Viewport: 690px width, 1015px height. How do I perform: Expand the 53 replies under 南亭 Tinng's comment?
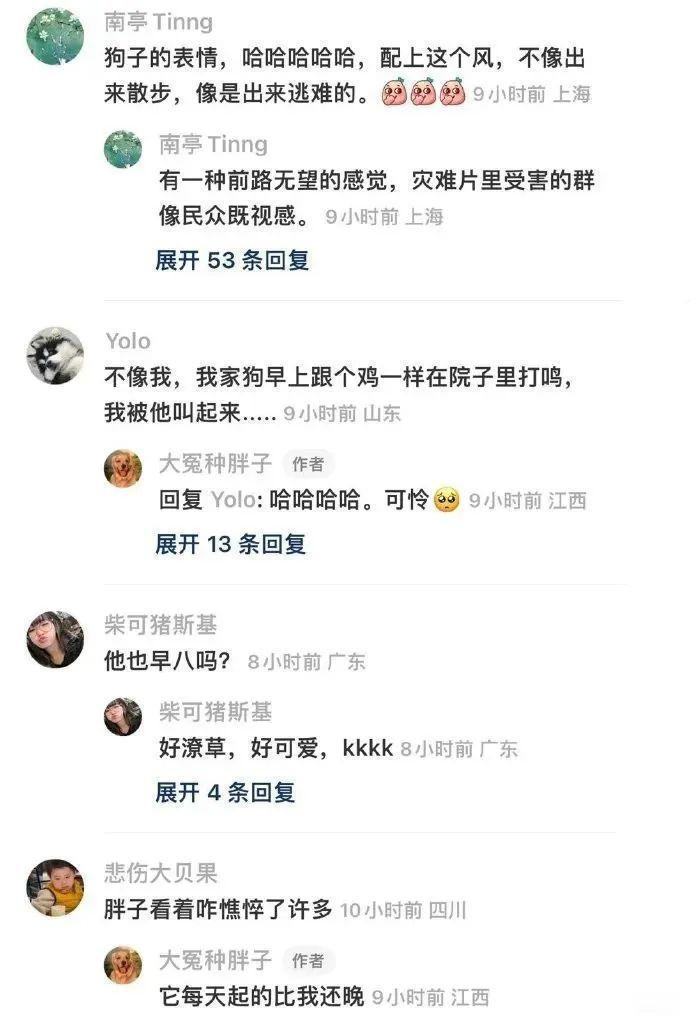232,260
